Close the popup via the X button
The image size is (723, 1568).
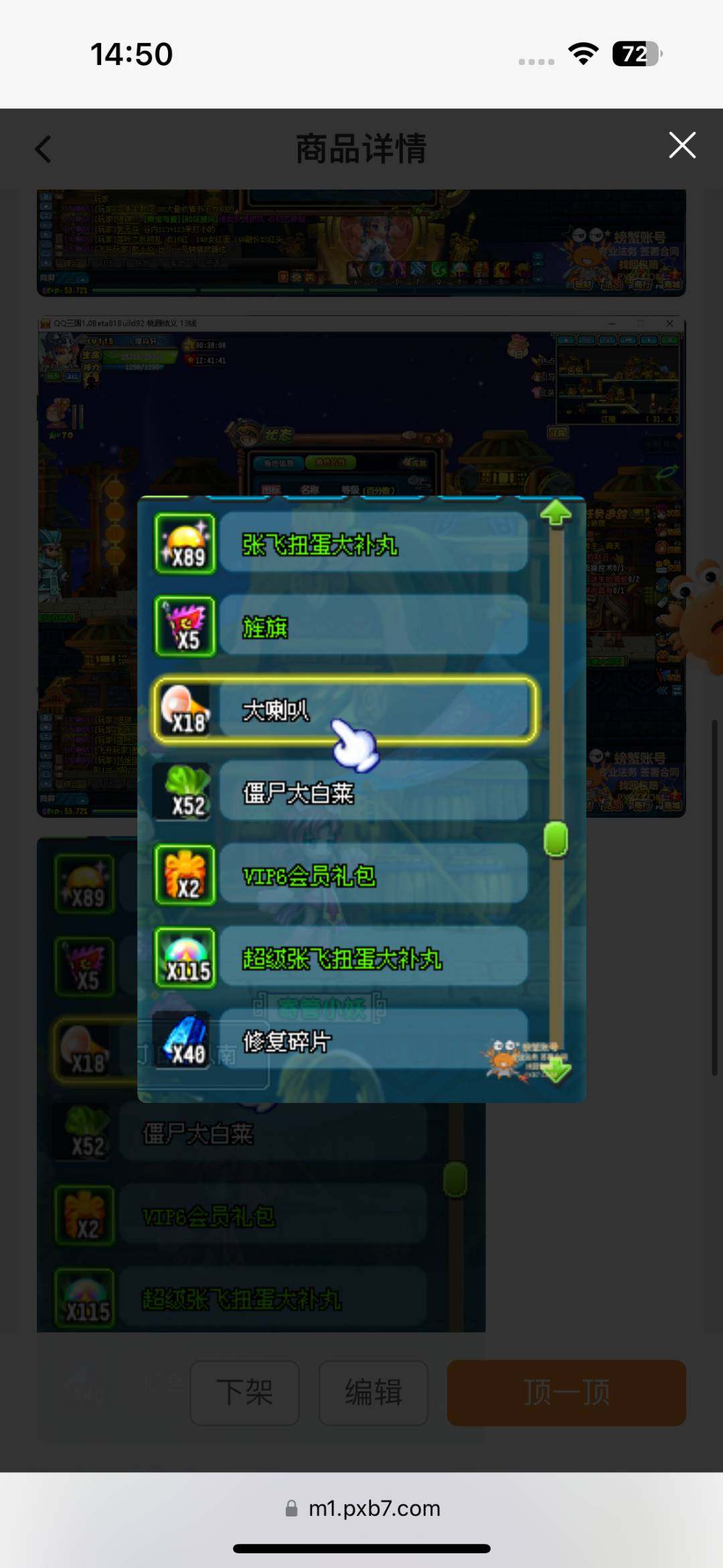(x=681, y=145)
